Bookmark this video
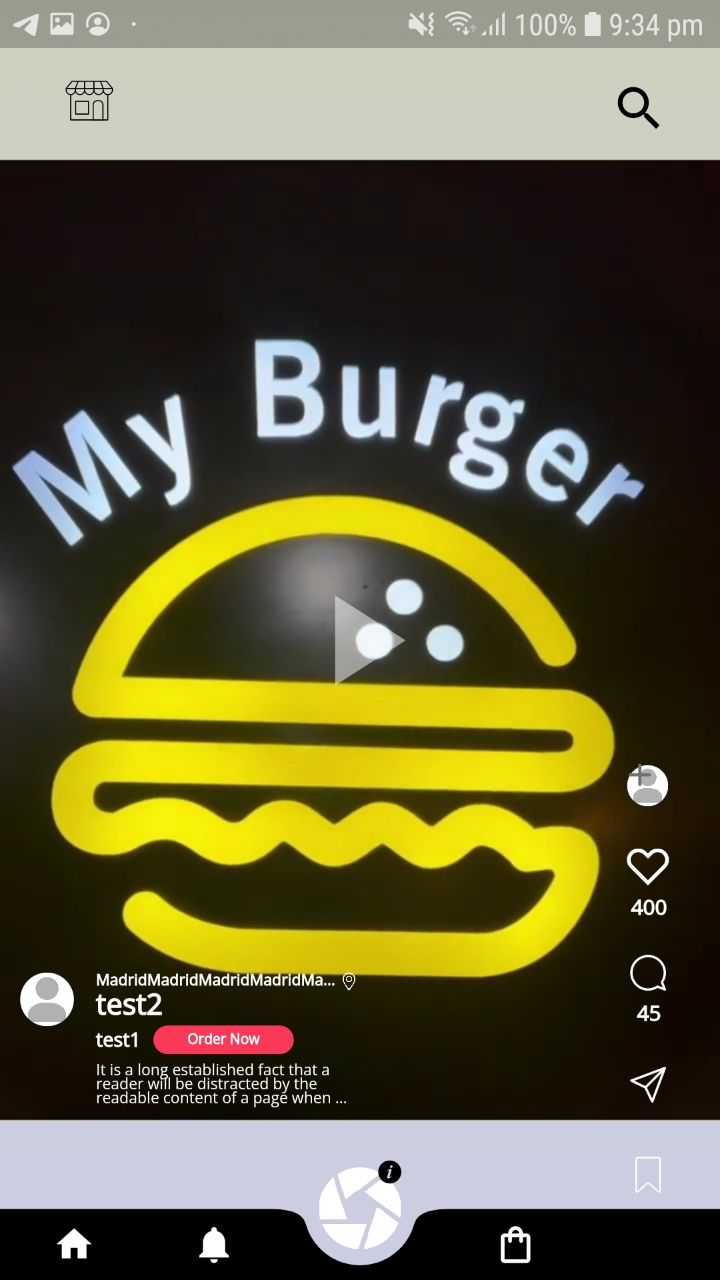This screenshot has width=720, height=1280. (648, 1174)
